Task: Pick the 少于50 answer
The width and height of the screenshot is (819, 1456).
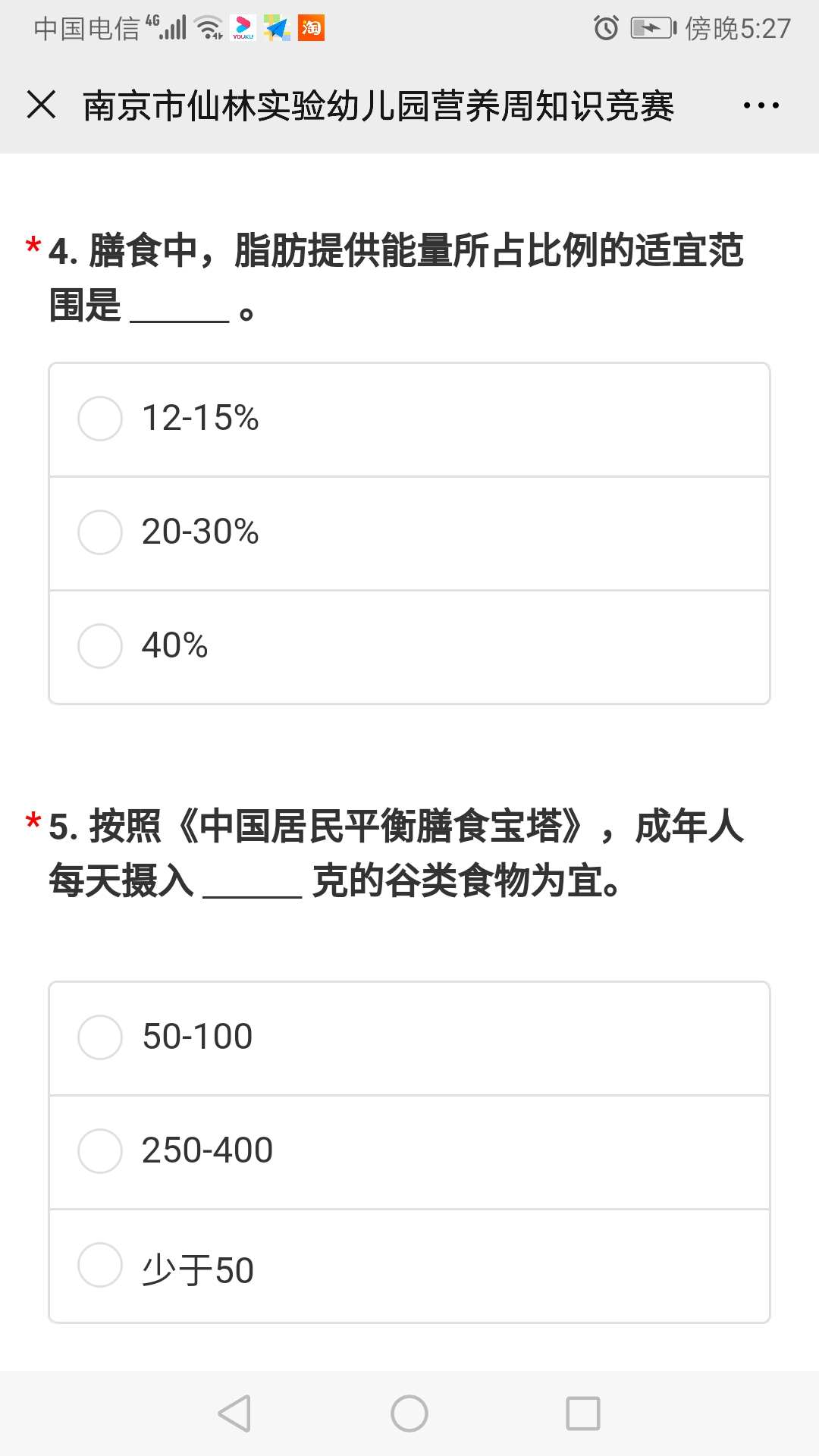Action: click(x=409, y=1266)
